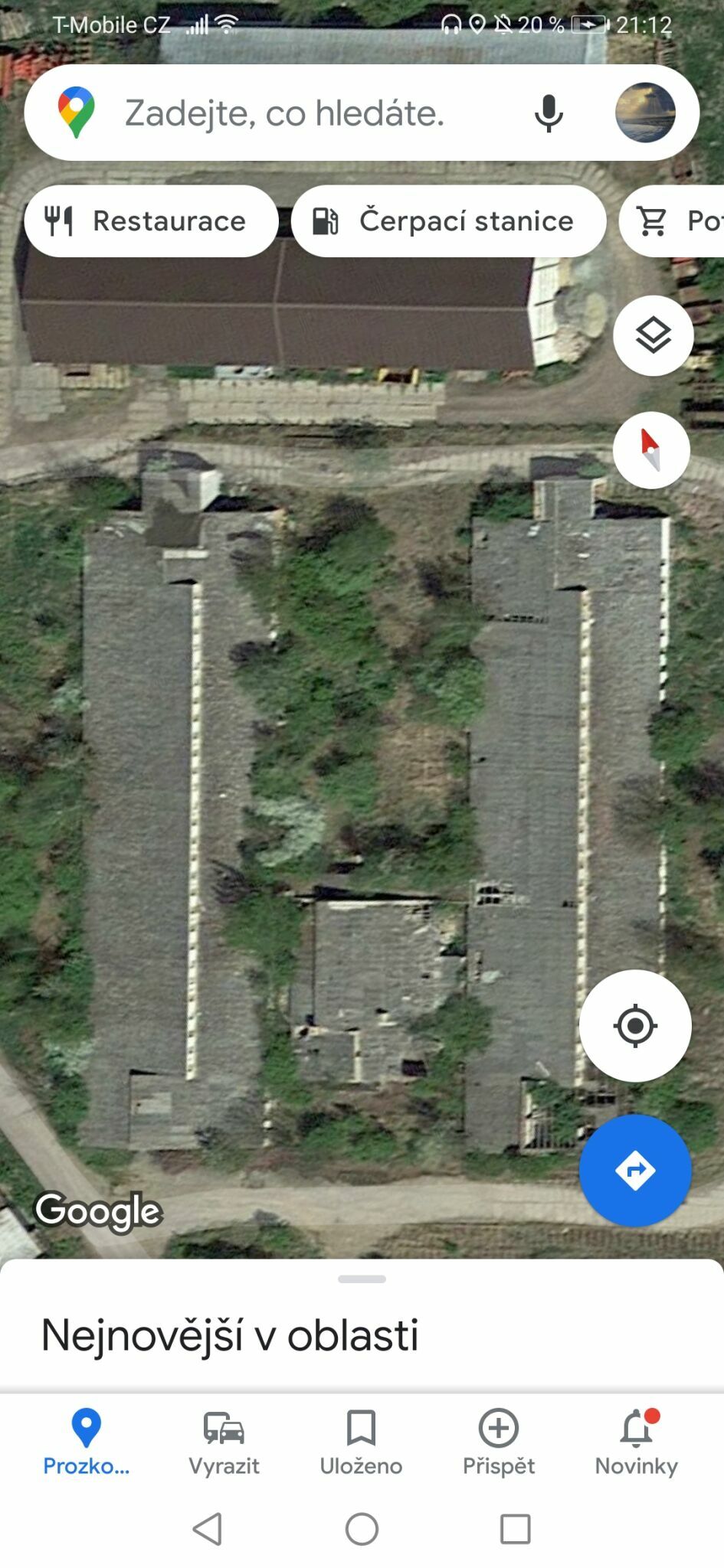Select the Čerpací stanice chip
724x1568 pixels.
click(x=449, y=221)
